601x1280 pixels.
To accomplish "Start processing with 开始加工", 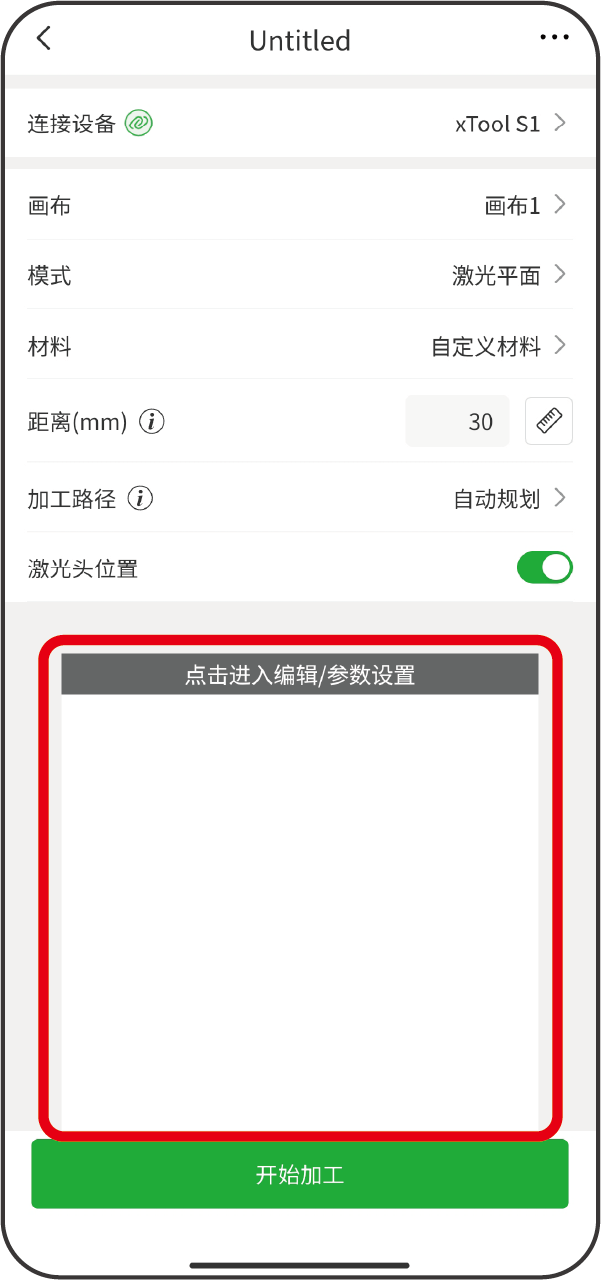I will pos(300,1174).
